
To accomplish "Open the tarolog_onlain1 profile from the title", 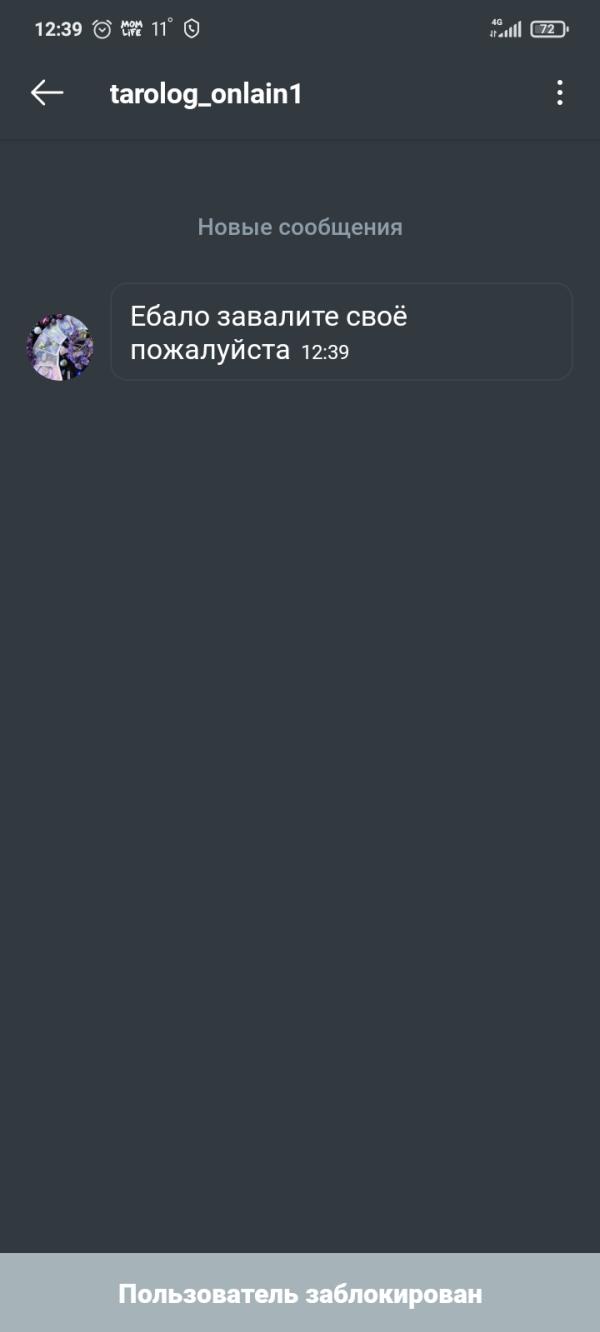I will pyautogui.click(x=206, y=94).
